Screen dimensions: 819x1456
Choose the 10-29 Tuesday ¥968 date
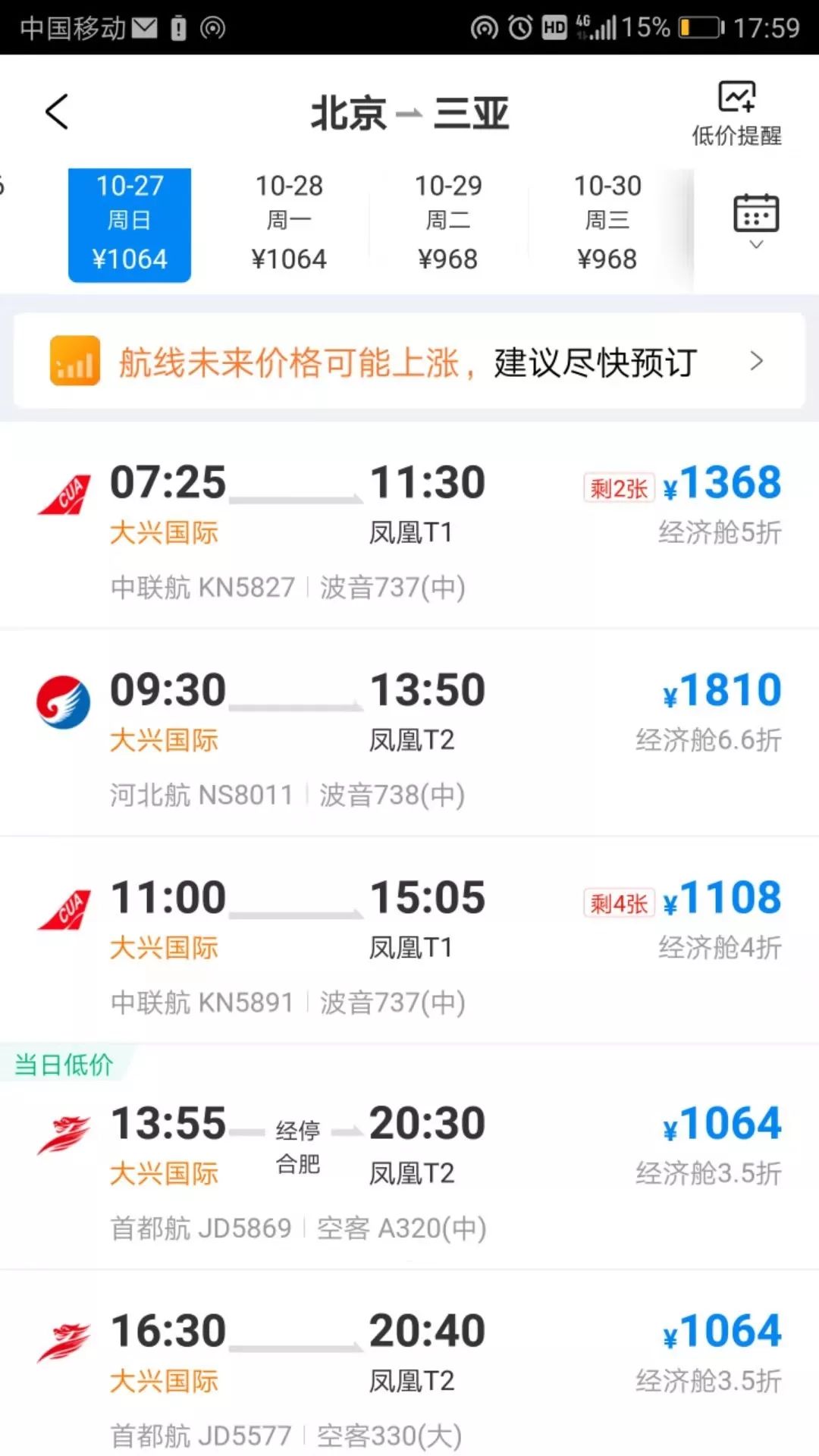(448, 224)
